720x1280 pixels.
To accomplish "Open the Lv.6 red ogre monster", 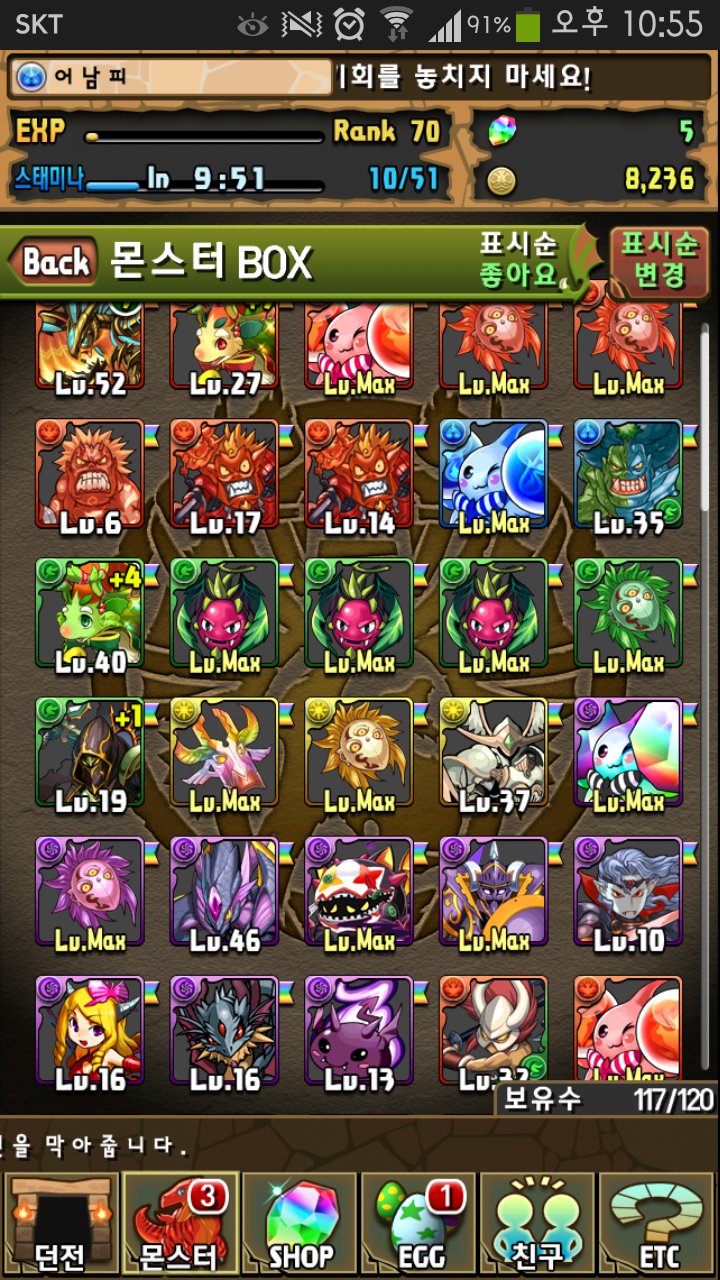I will point(90,475).
